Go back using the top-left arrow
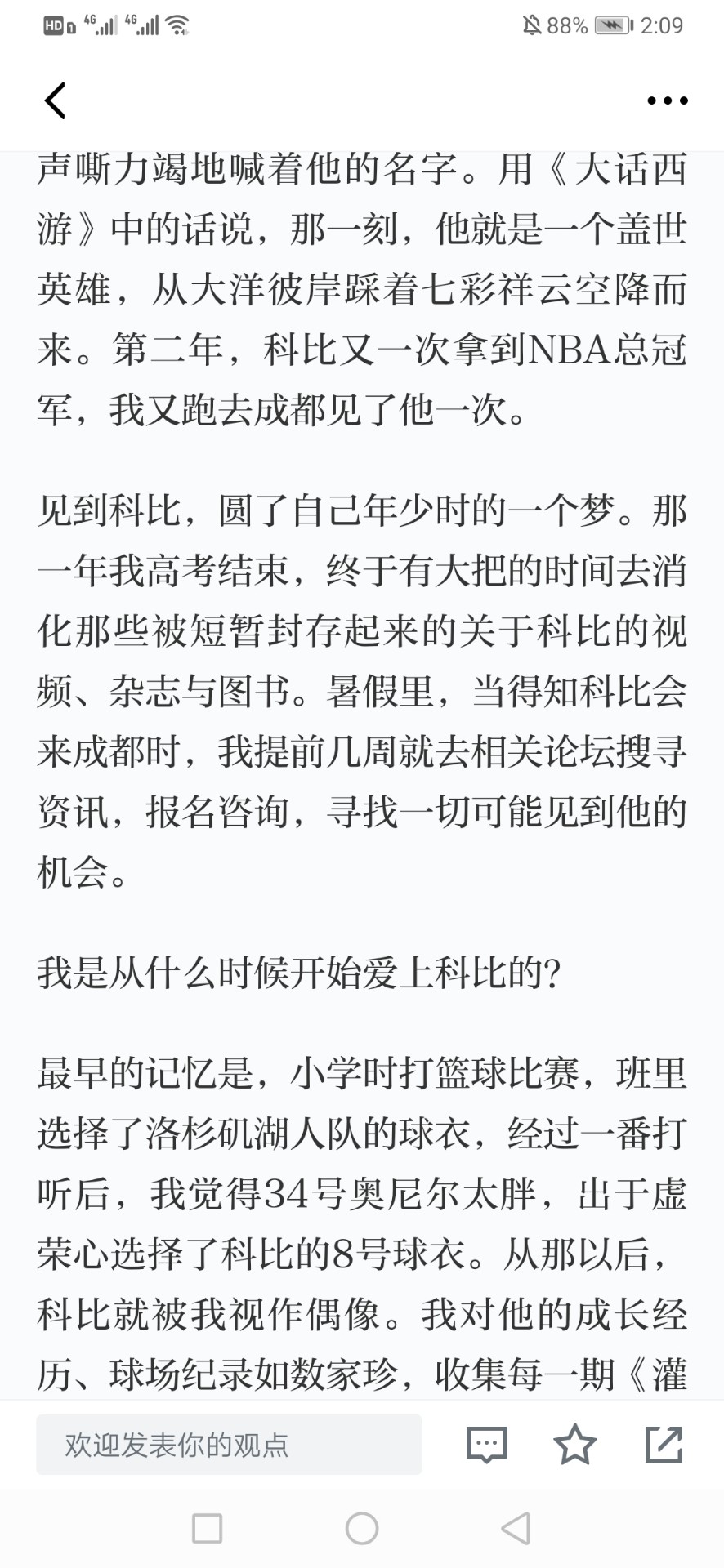This screenshot has width=724, height=1568. tap(55, 101)
